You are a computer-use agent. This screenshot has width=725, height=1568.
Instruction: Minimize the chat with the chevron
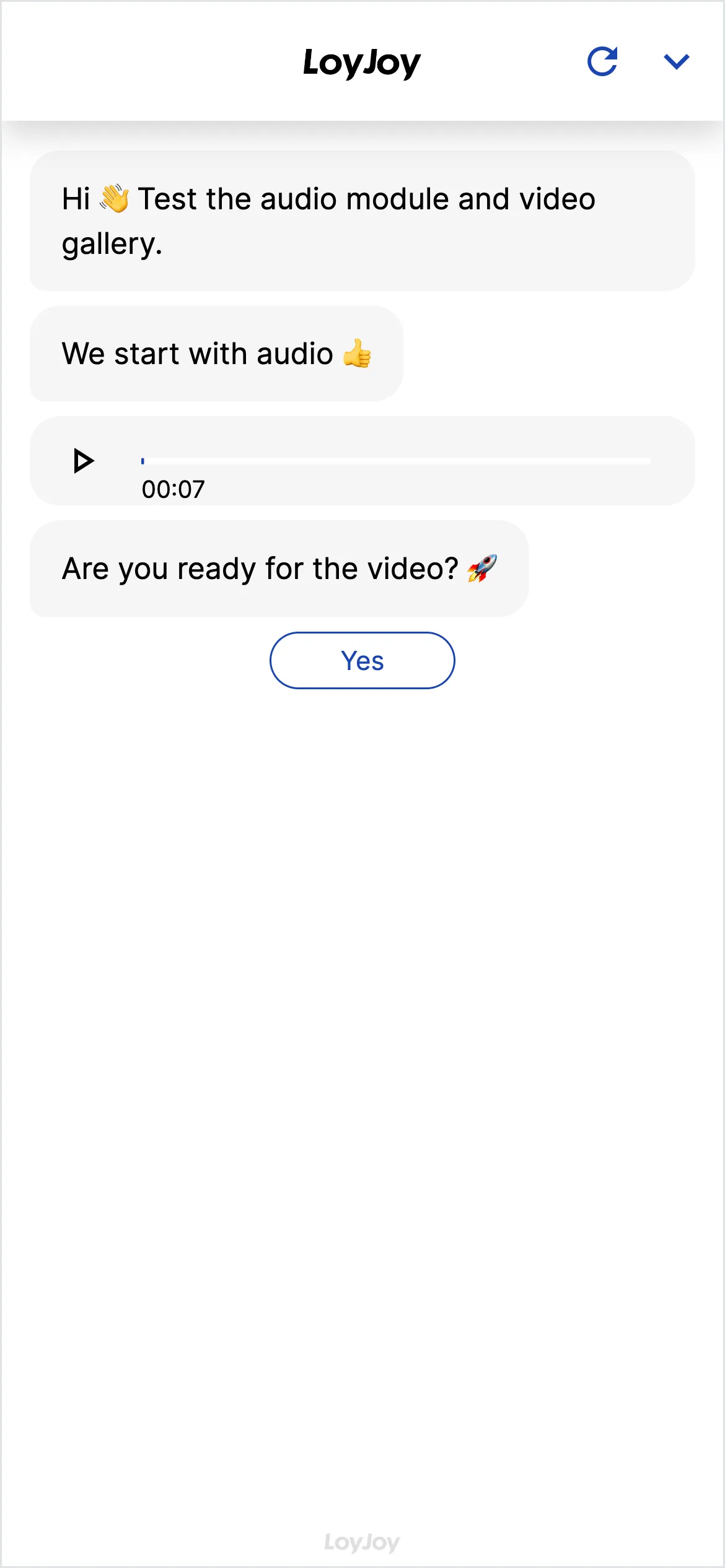676,61
